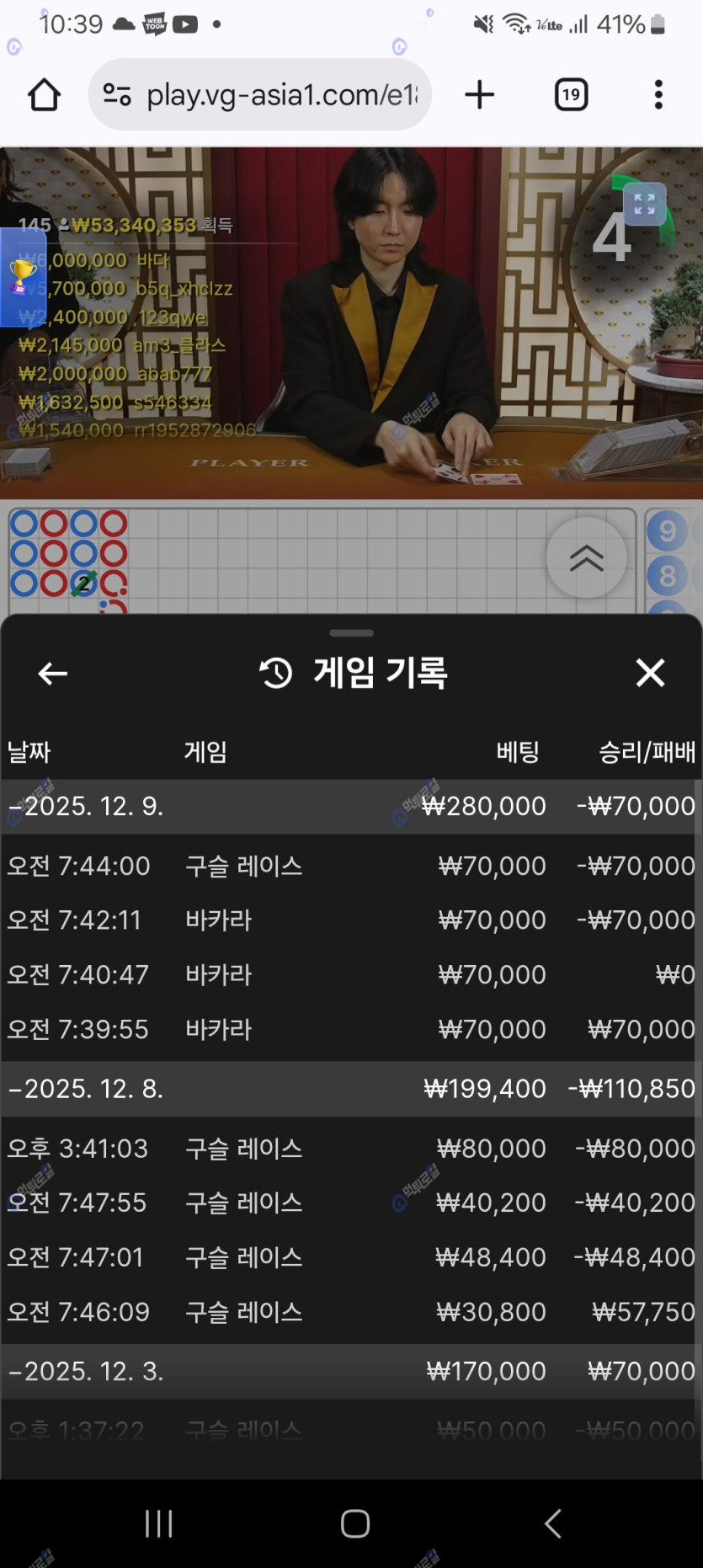Collapse the 2025. 12. 9. section

click(84, 807)
